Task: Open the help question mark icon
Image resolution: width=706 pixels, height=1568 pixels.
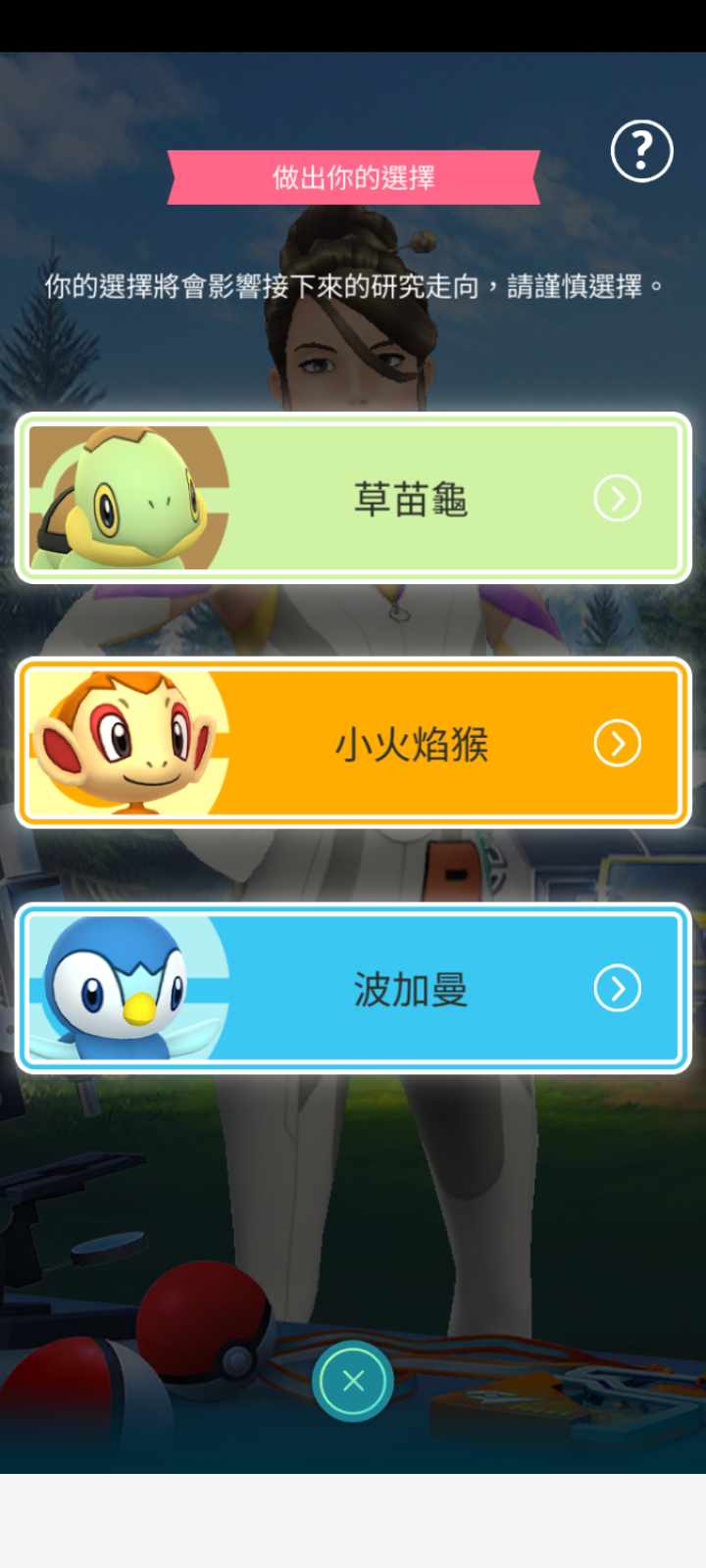Action: coord(641,151)
